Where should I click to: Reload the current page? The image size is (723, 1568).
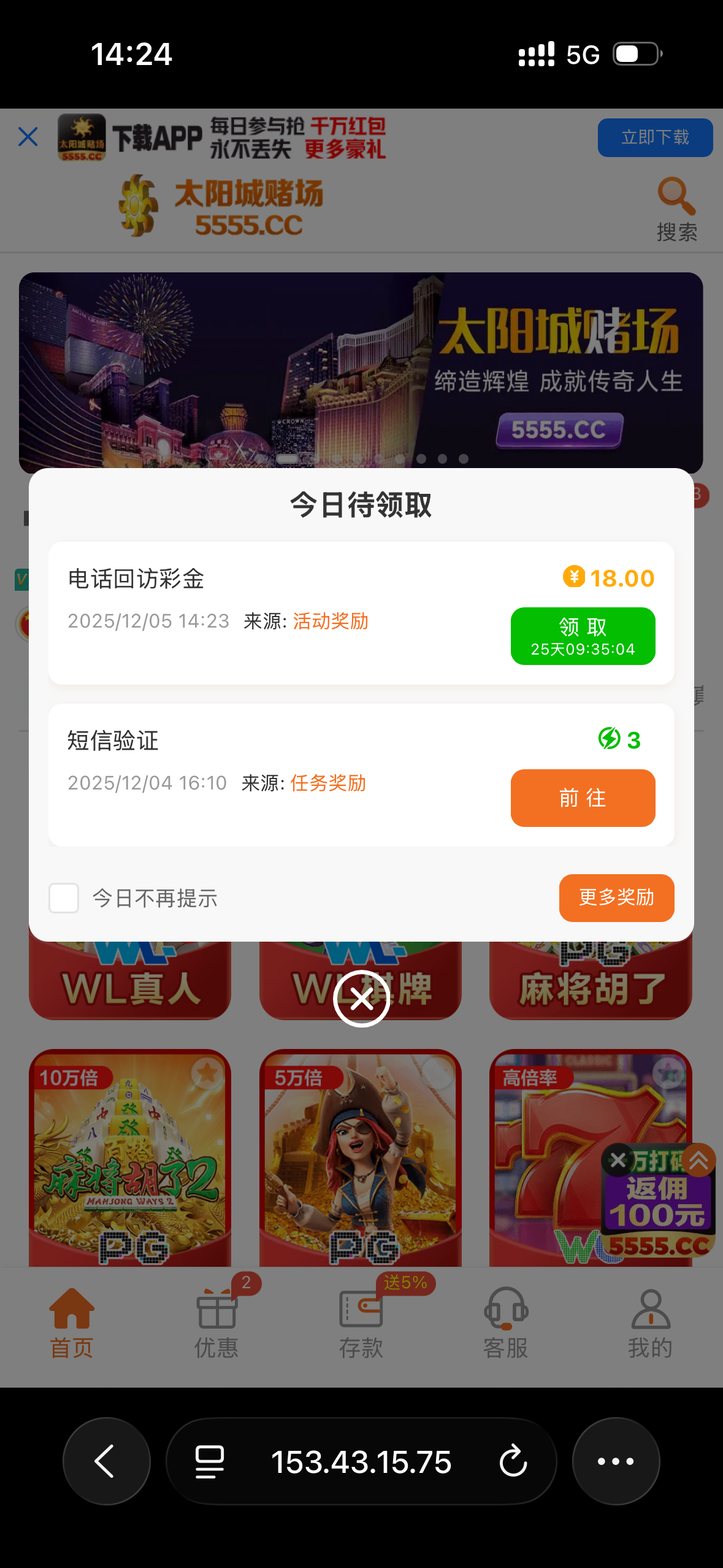point(513,1461)
